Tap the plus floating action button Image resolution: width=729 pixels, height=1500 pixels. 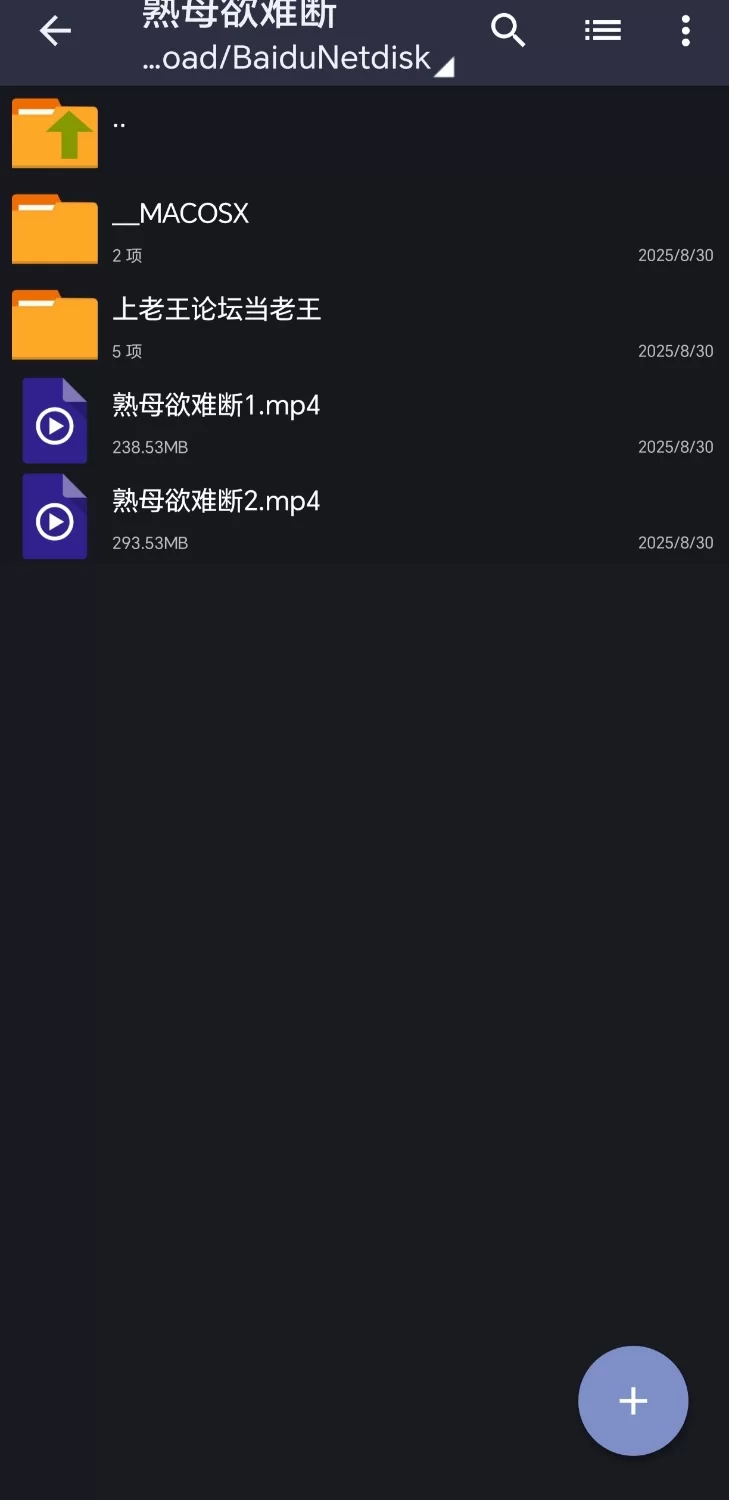(633, 1400)
